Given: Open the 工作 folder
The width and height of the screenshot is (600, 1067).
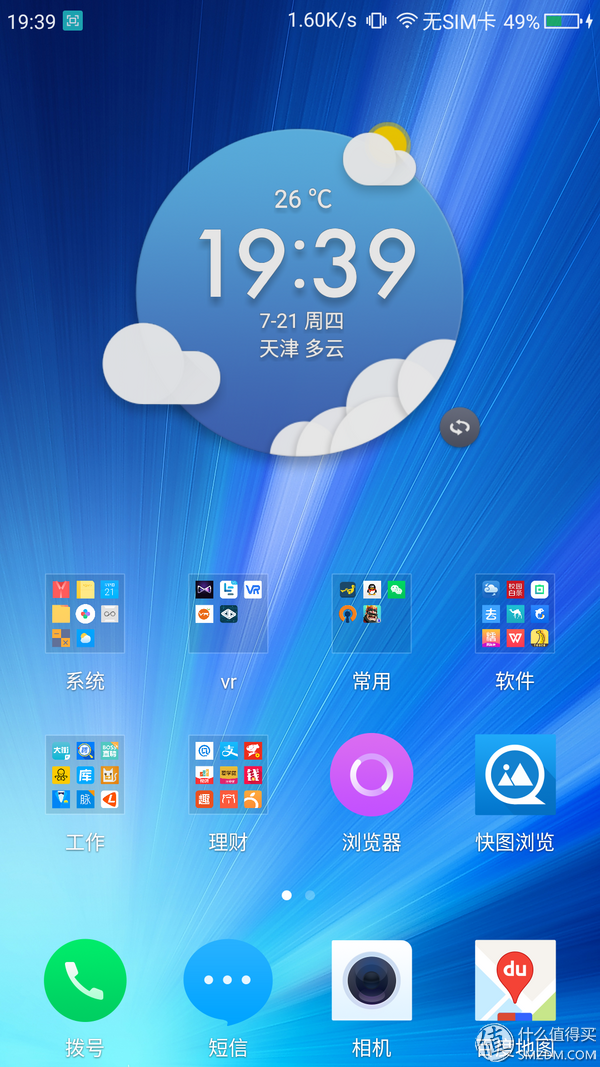Looking at the screenshot, I should pyautogui.click(x=85, y=775).
